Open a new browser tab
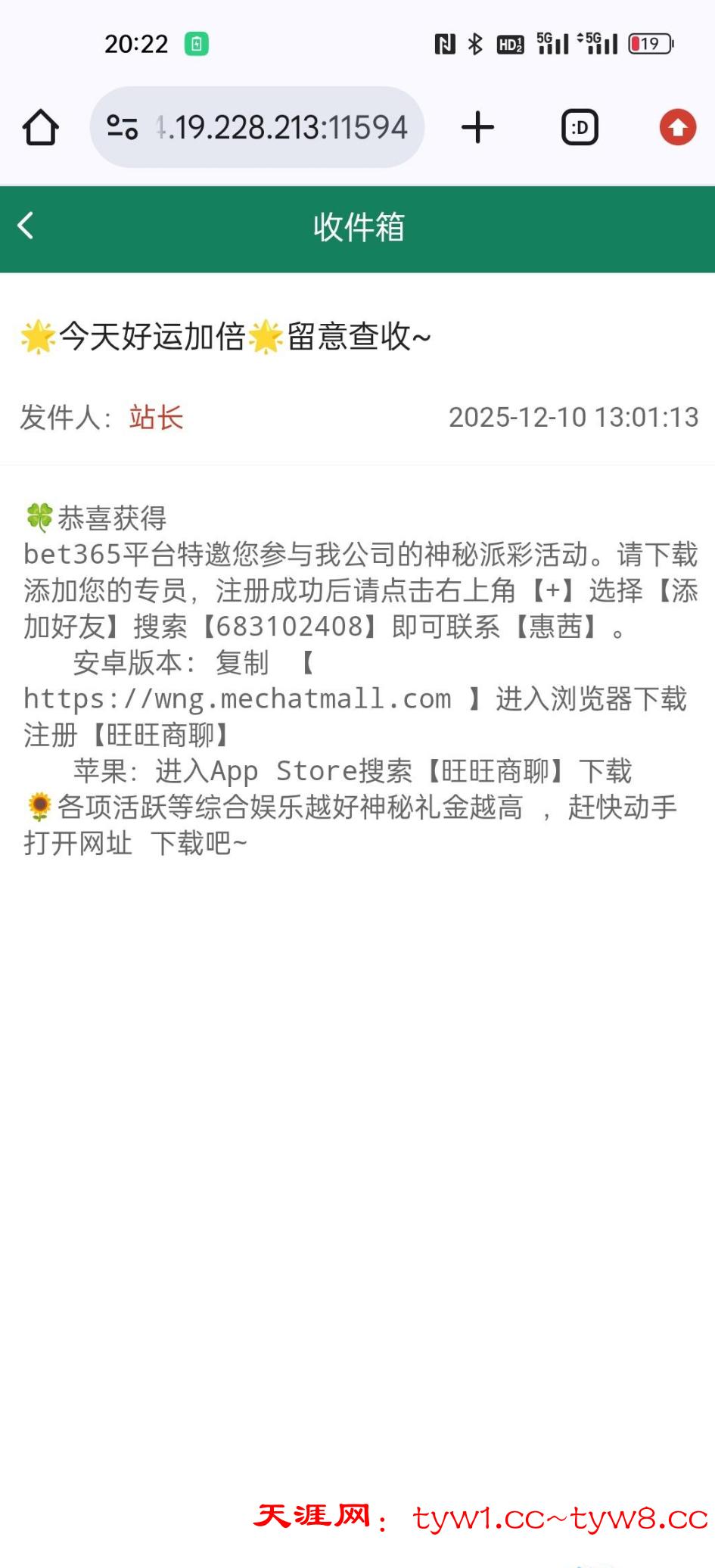The height and width of the screenshot is (1568, 715). (477, 127)
